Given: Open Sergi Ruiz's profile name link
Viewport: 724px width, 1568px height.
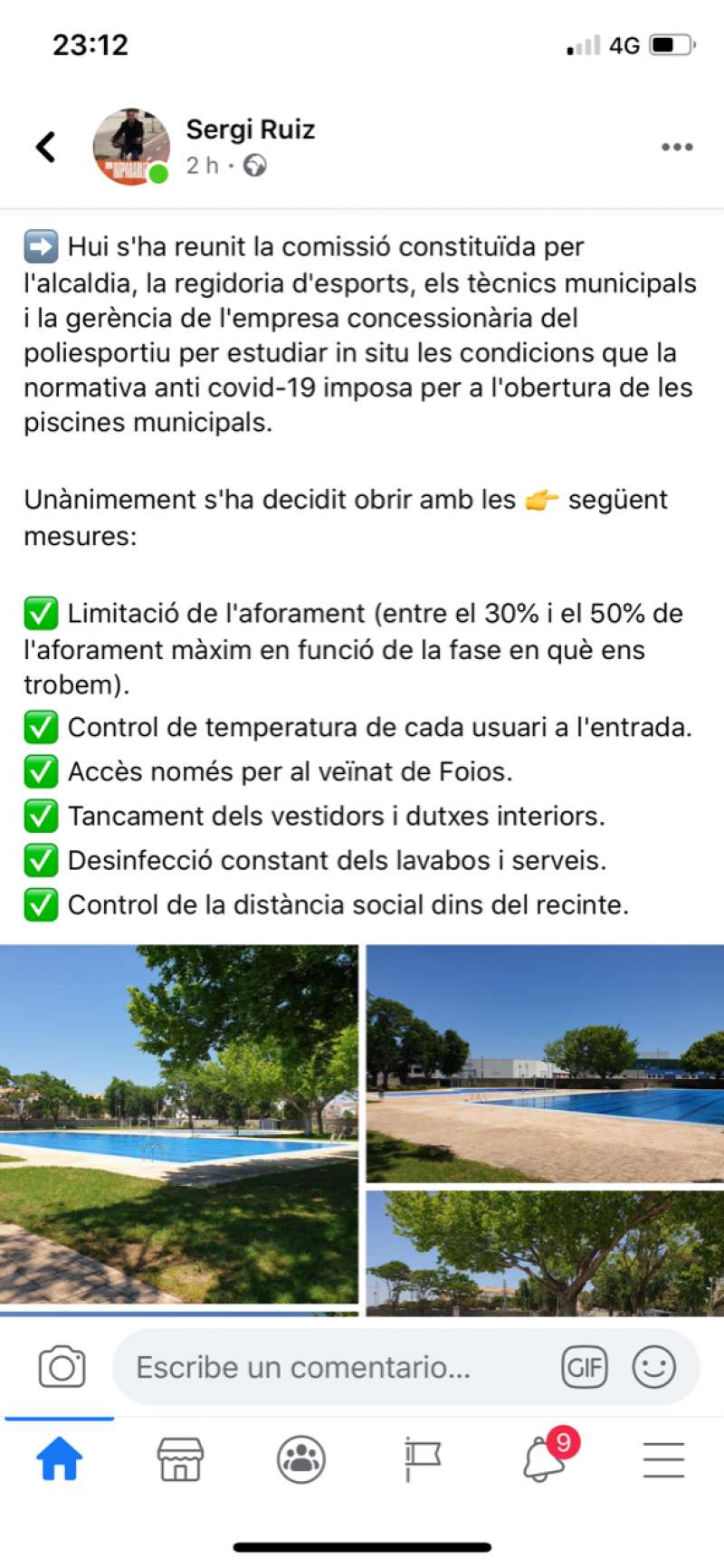Looking at the screenshot, I should pos(251,129).
